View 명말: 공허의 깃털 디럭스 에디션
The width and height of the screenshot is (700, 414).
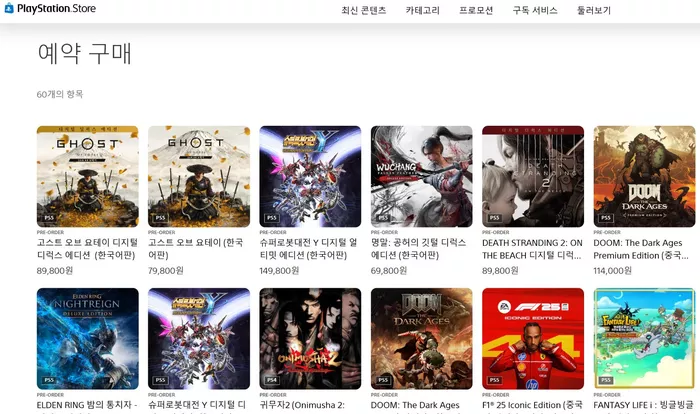(421, 176)
